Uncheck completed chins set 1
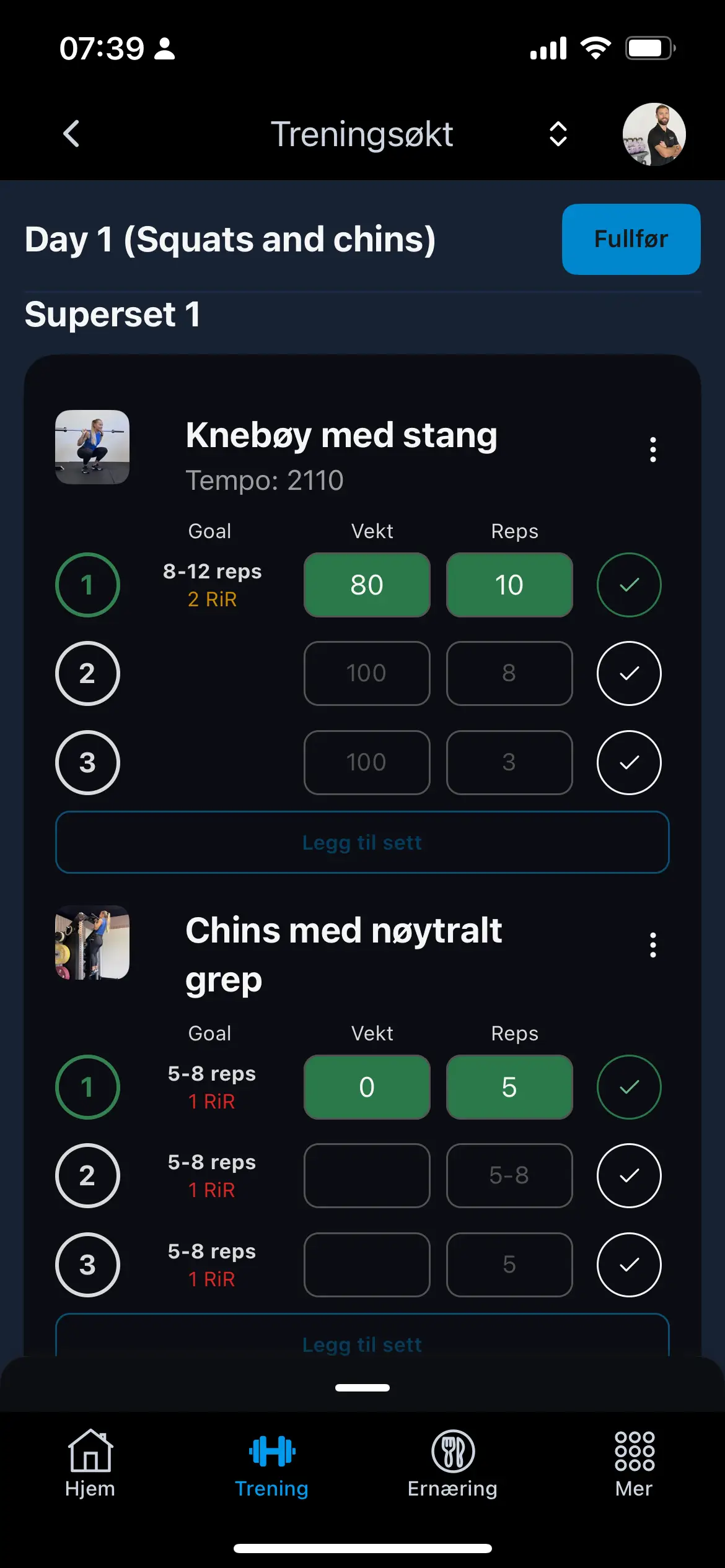This screenshot has height=1568, width=725. point(628,1087)
